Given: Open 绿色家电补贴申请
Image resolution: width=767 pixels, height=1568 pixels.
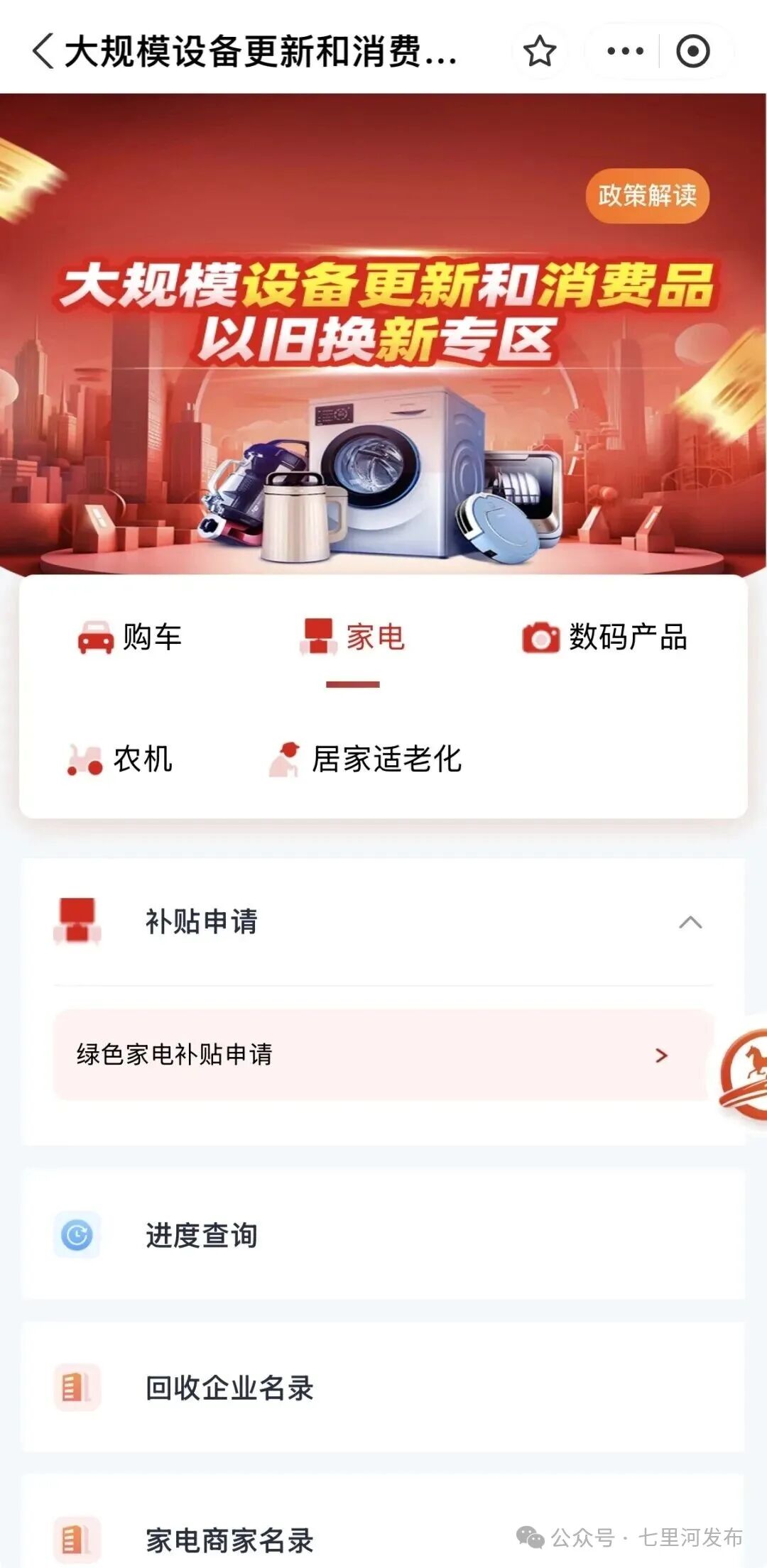Looking at the screenshot, I should tap(382, 1055).
